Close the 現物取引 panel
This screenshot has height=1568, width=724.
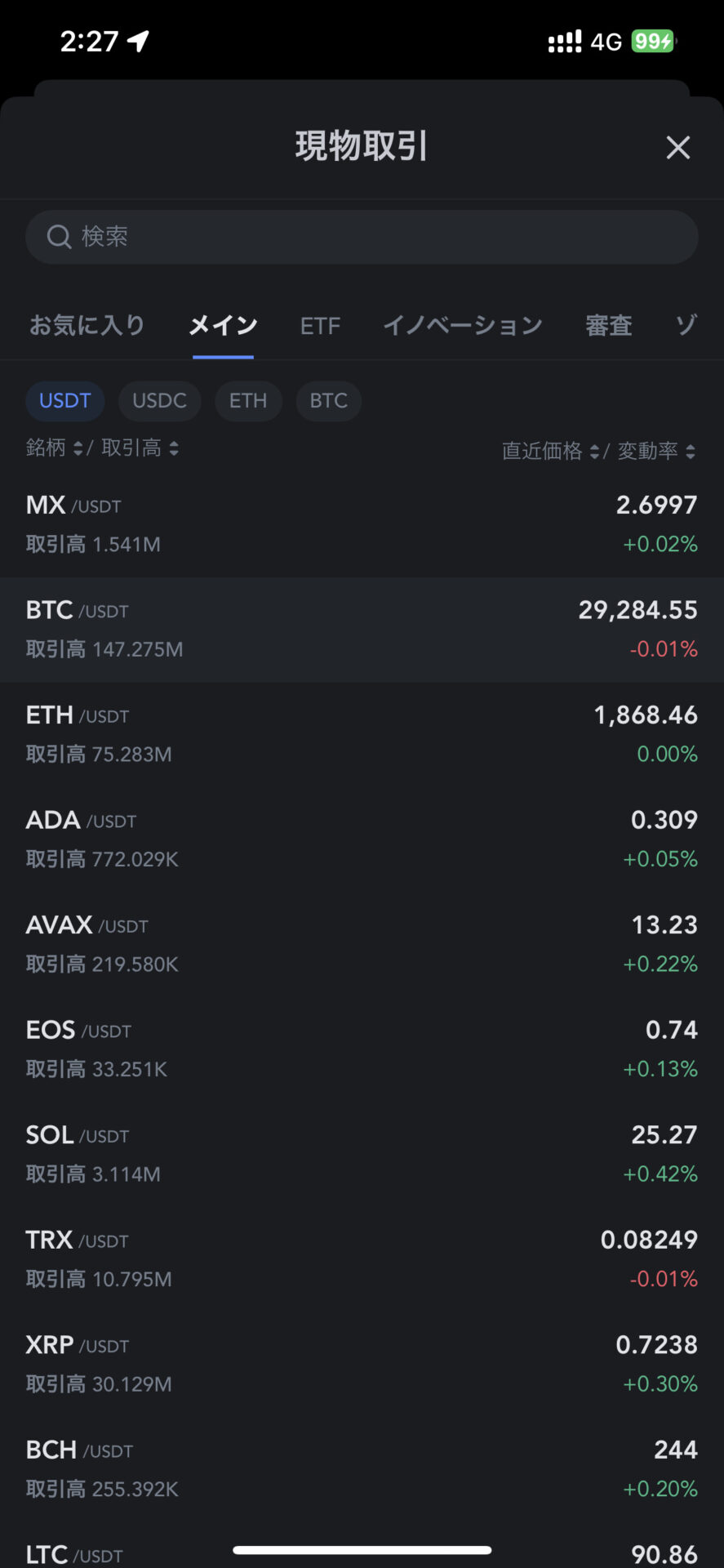[x=677, y=148]
